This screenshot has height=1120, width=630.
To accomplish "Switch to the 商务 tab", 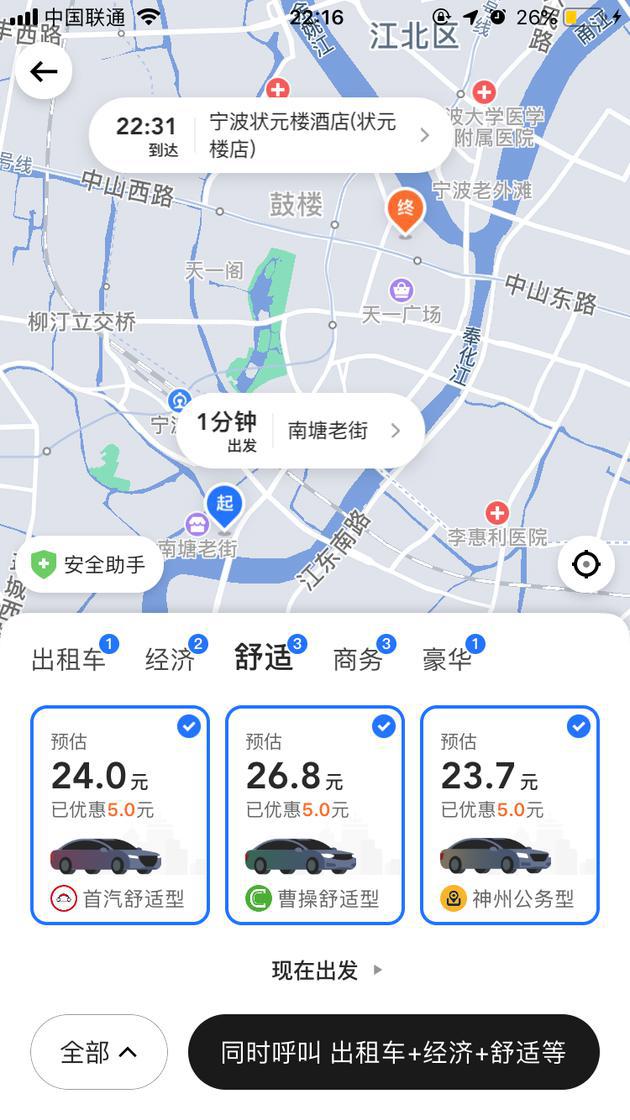I will pos(358,659).
